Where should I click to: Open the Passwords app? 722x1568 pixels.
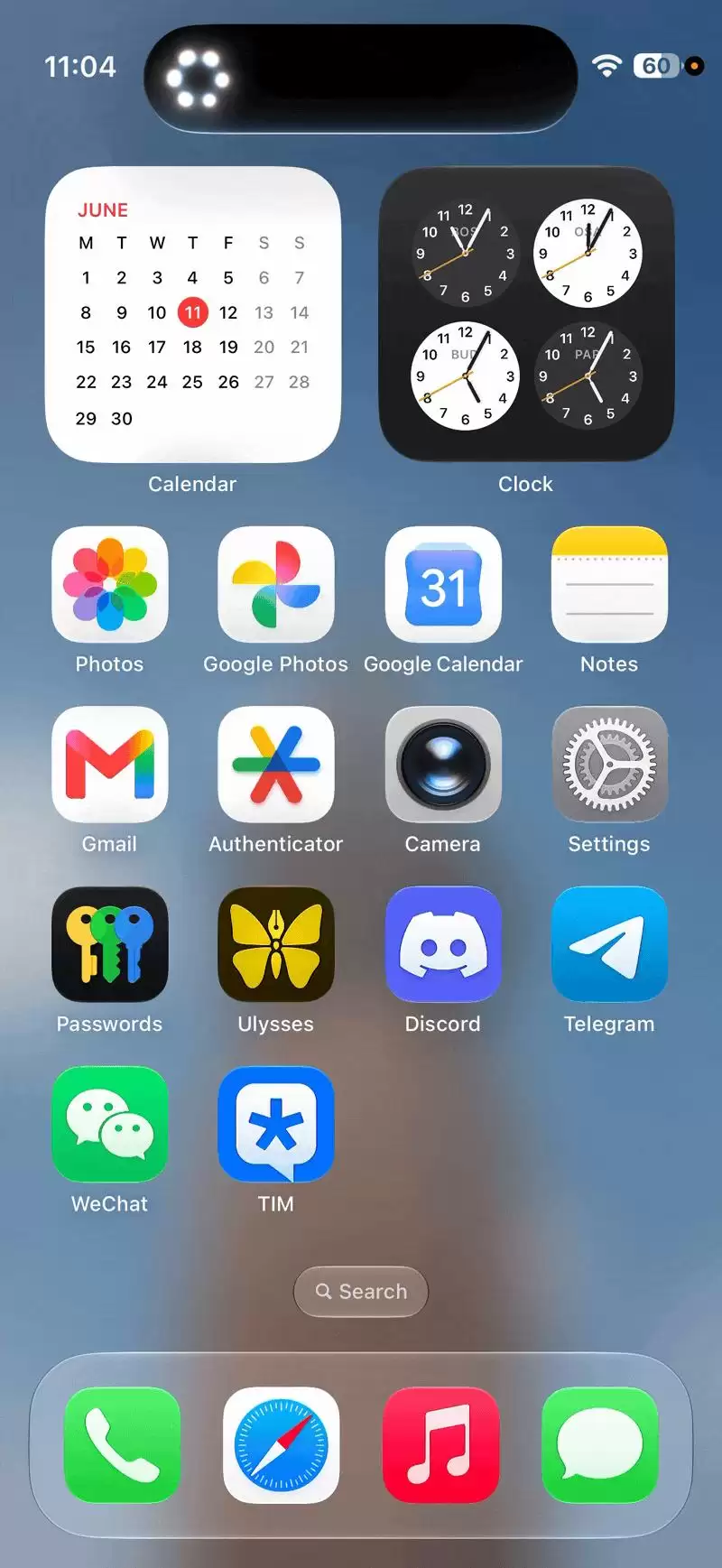click(110, 944)
